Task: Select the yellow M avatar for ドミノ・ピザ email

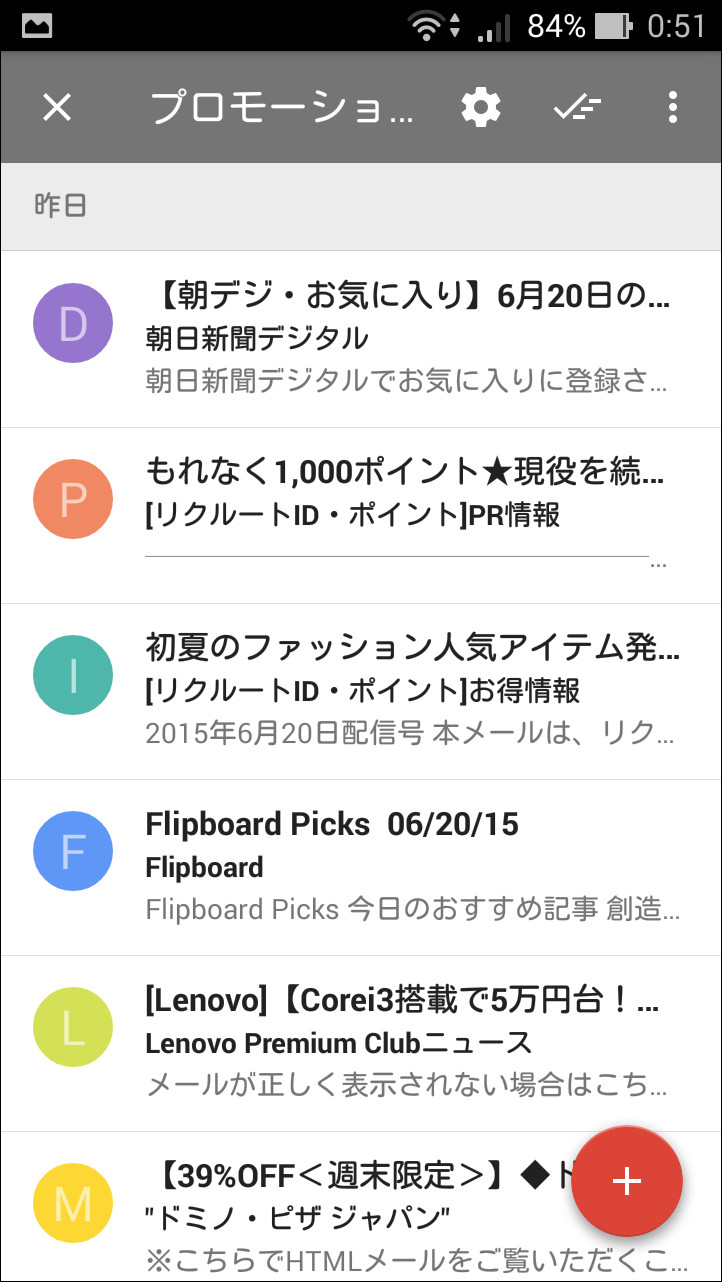Action: click(72, 1203)
